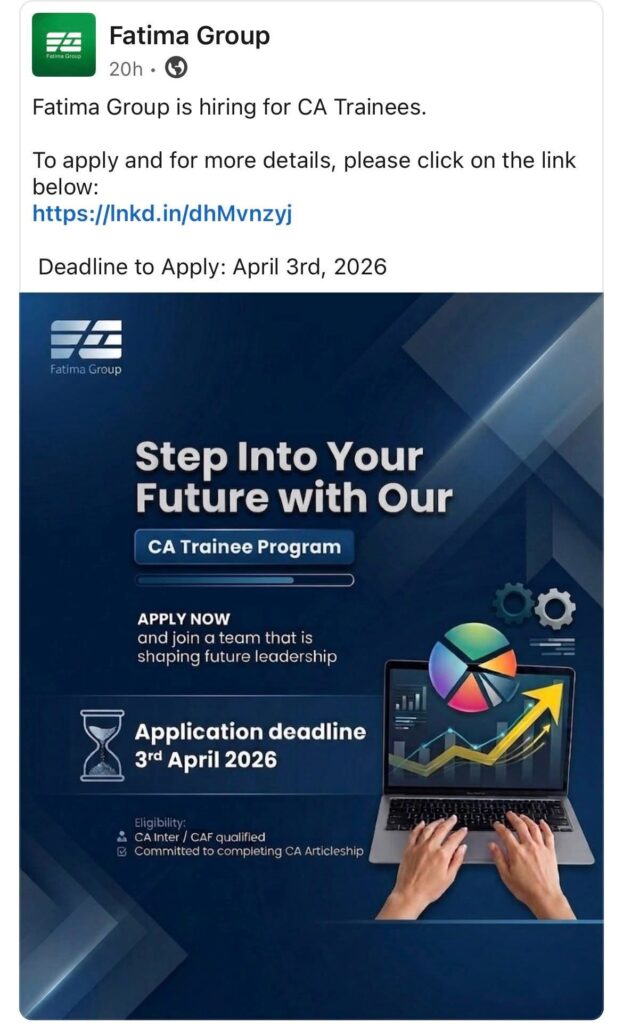Open the Fatima Group company page name
Viewport: 623px width, 1024px height.
click(x=189, y=36)
